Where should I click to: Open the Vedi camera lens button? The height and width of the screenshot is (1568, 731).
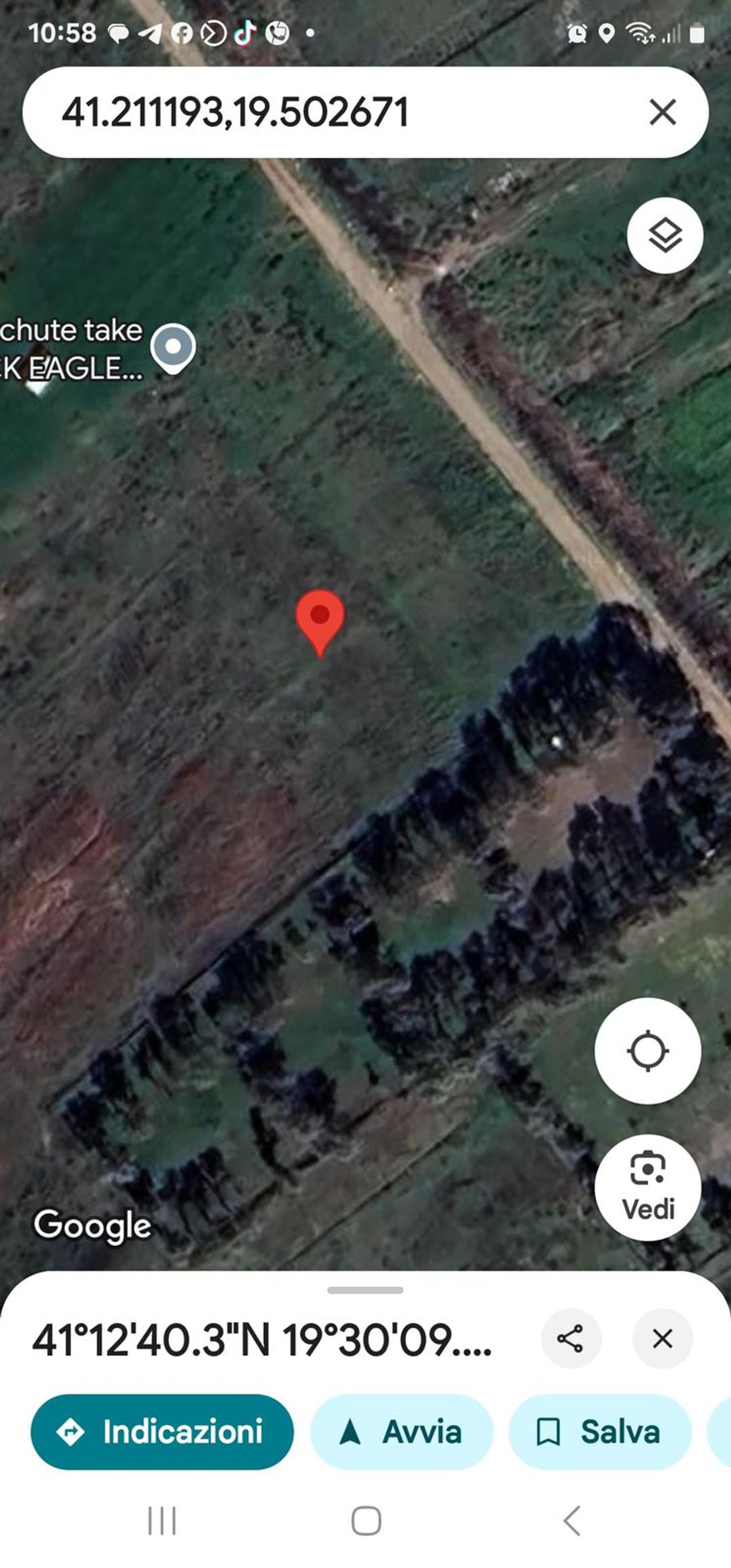point(647,1187)
